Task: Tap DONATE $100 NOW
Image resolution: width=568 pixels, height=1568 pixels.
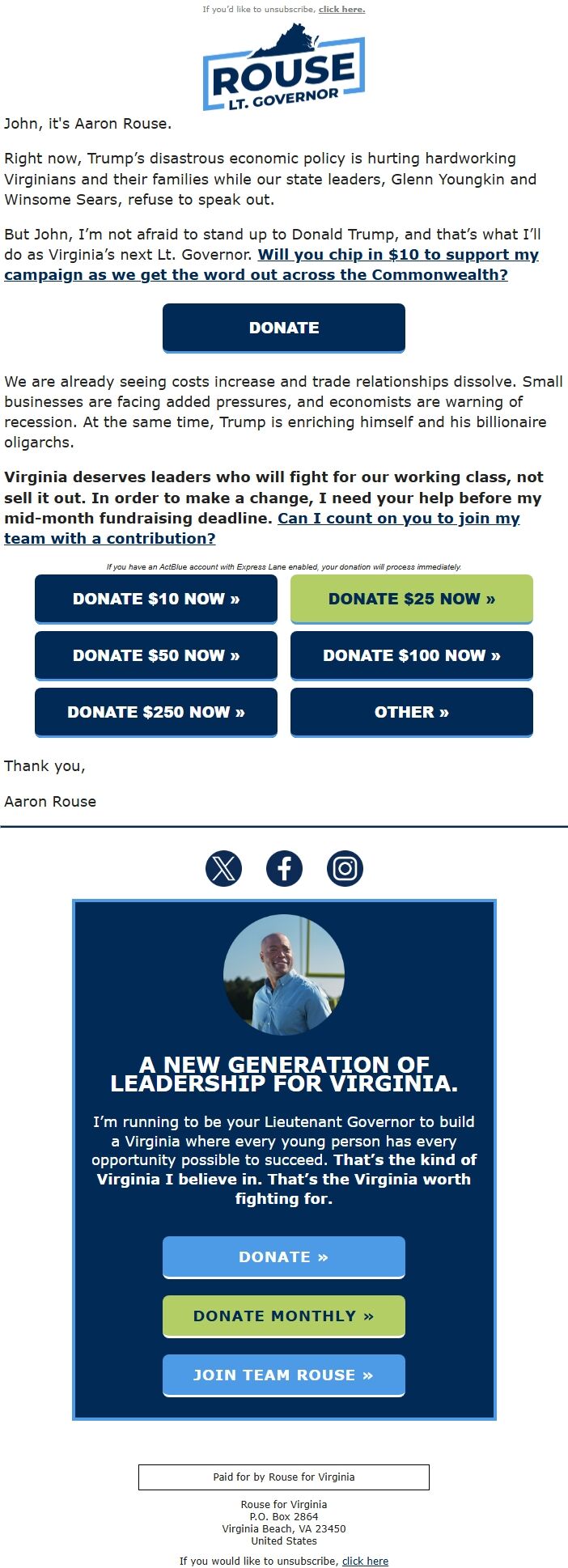Action: (411, 655)
